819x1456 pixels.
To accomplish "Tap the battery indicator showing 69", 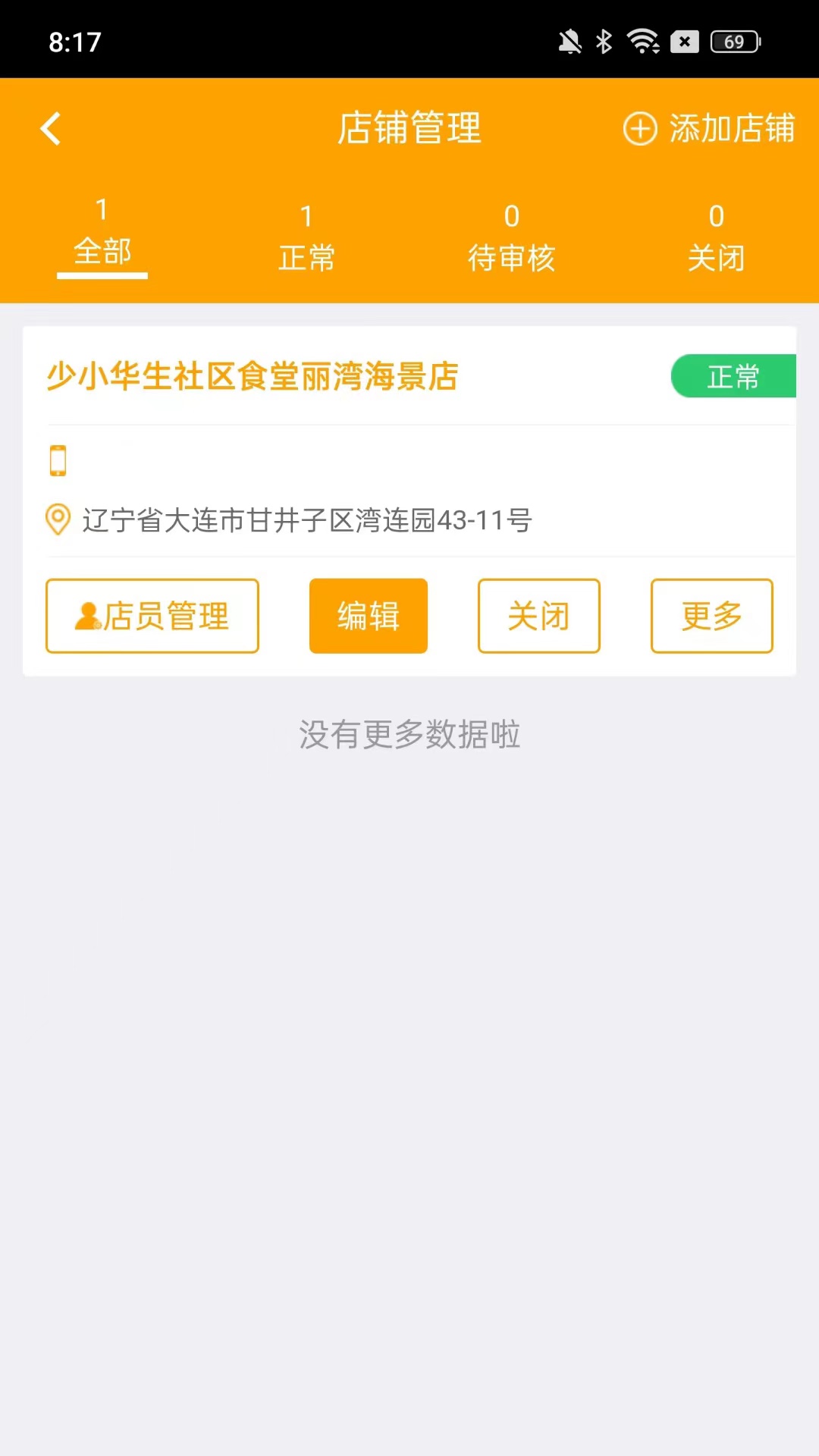I will point(730,42).
